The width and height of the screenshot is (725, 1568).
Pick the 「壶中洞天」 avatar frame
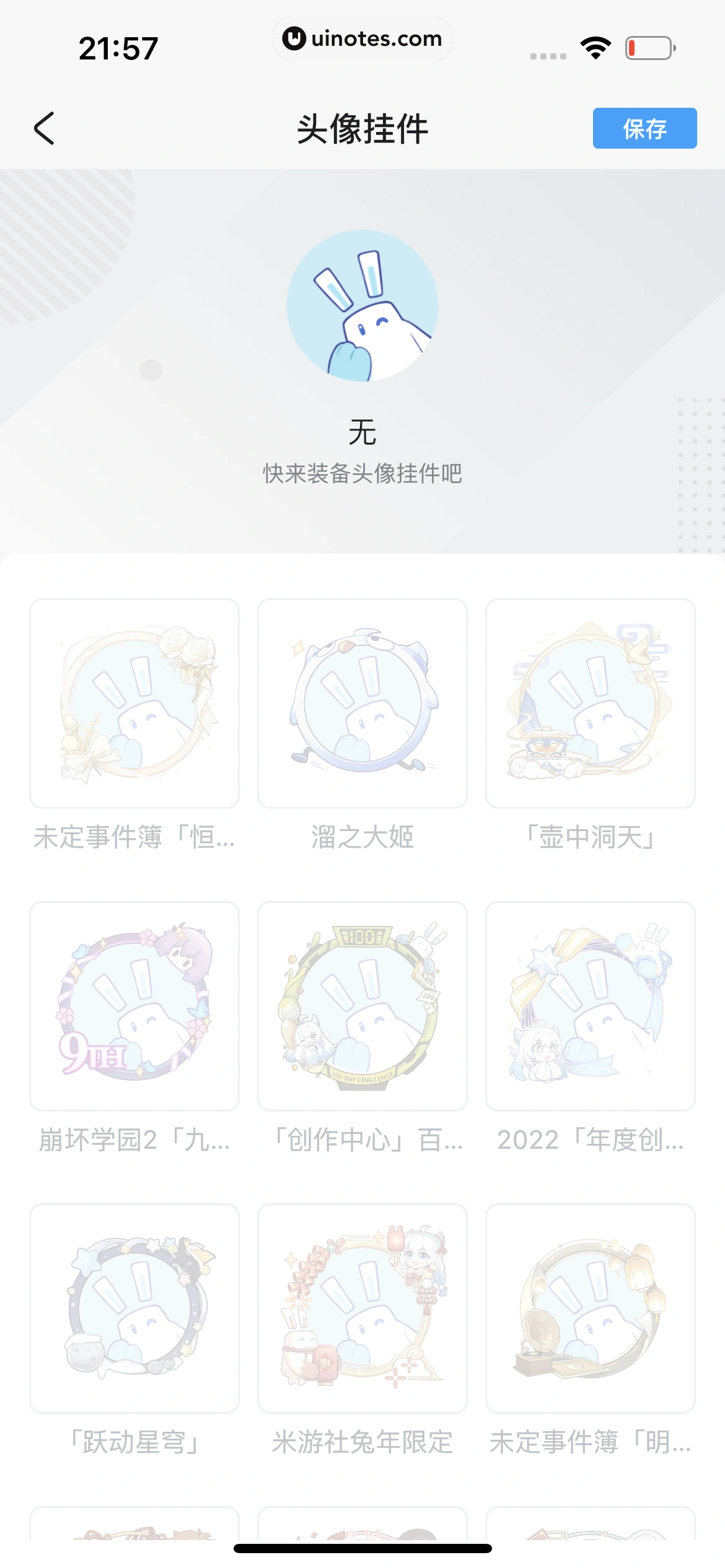tap(591, 703)
